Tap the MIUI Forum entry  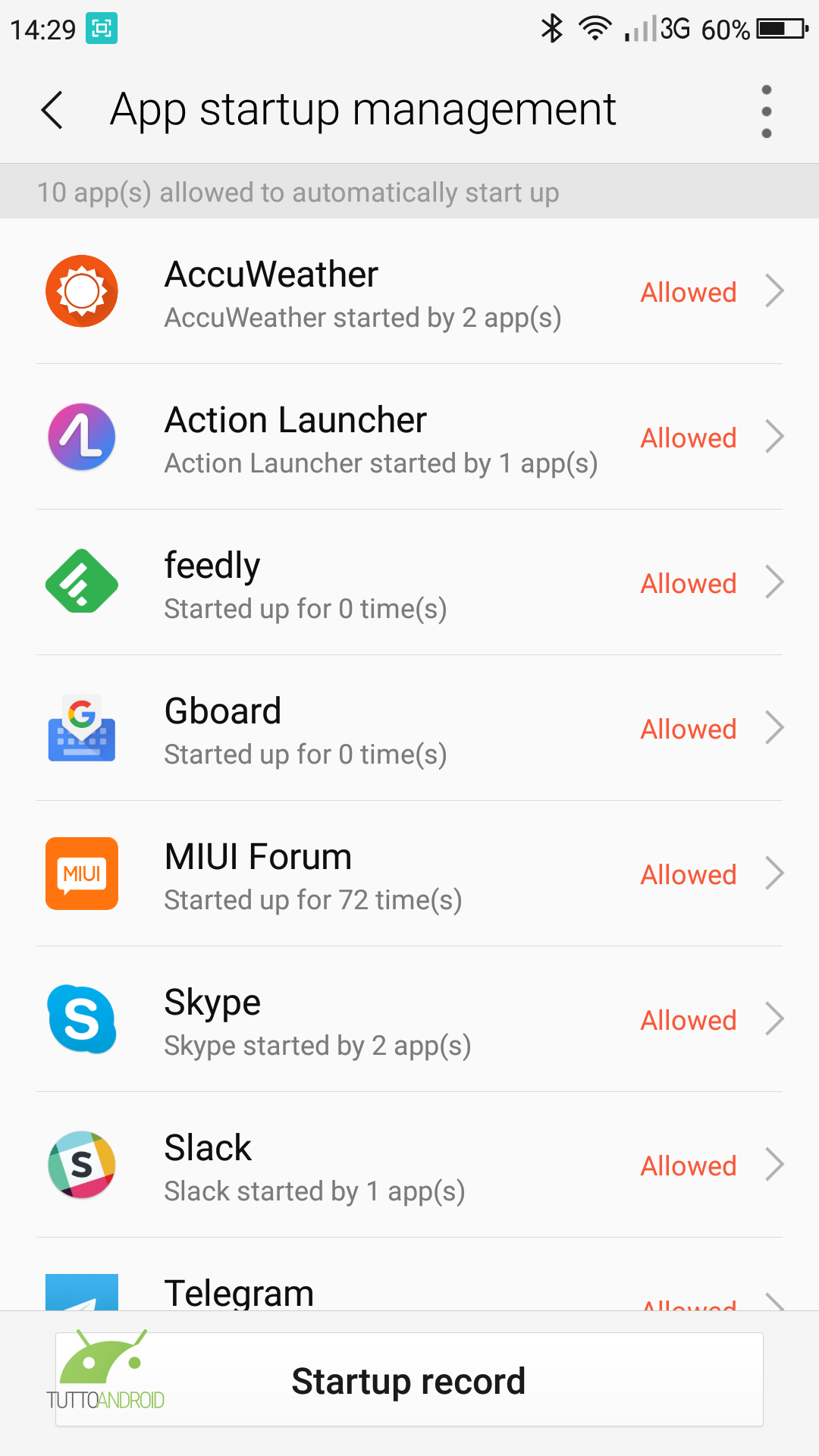pos(409,874)
